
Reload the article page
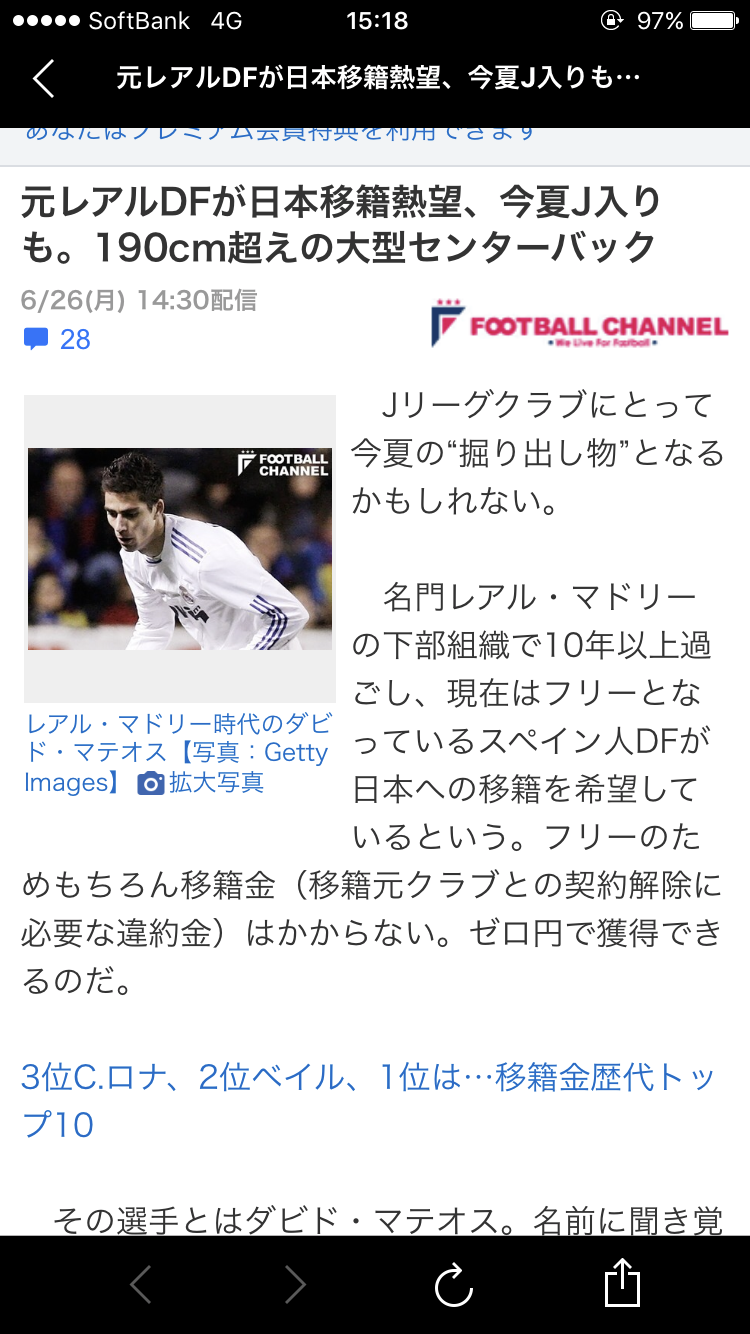click(453, 1284)
